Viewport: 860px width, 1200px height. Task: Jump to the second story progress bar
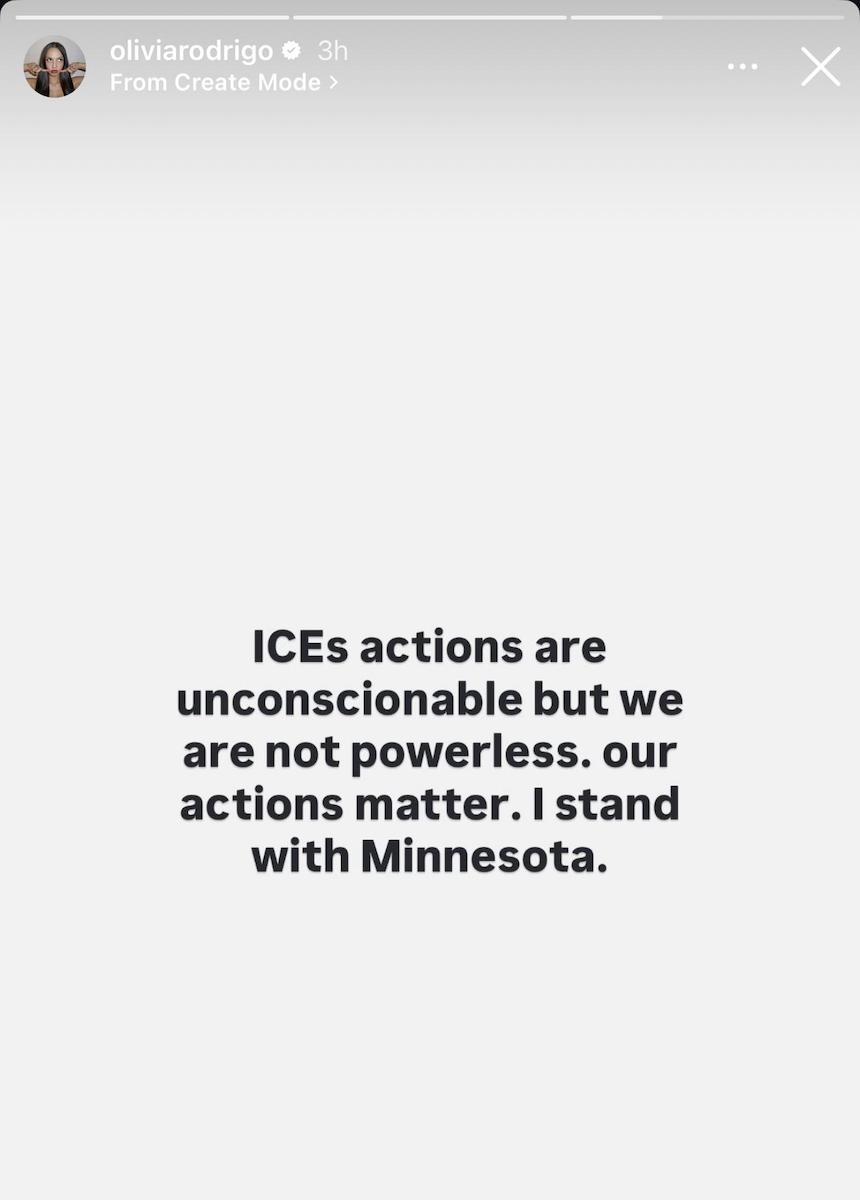click(430, 15)
